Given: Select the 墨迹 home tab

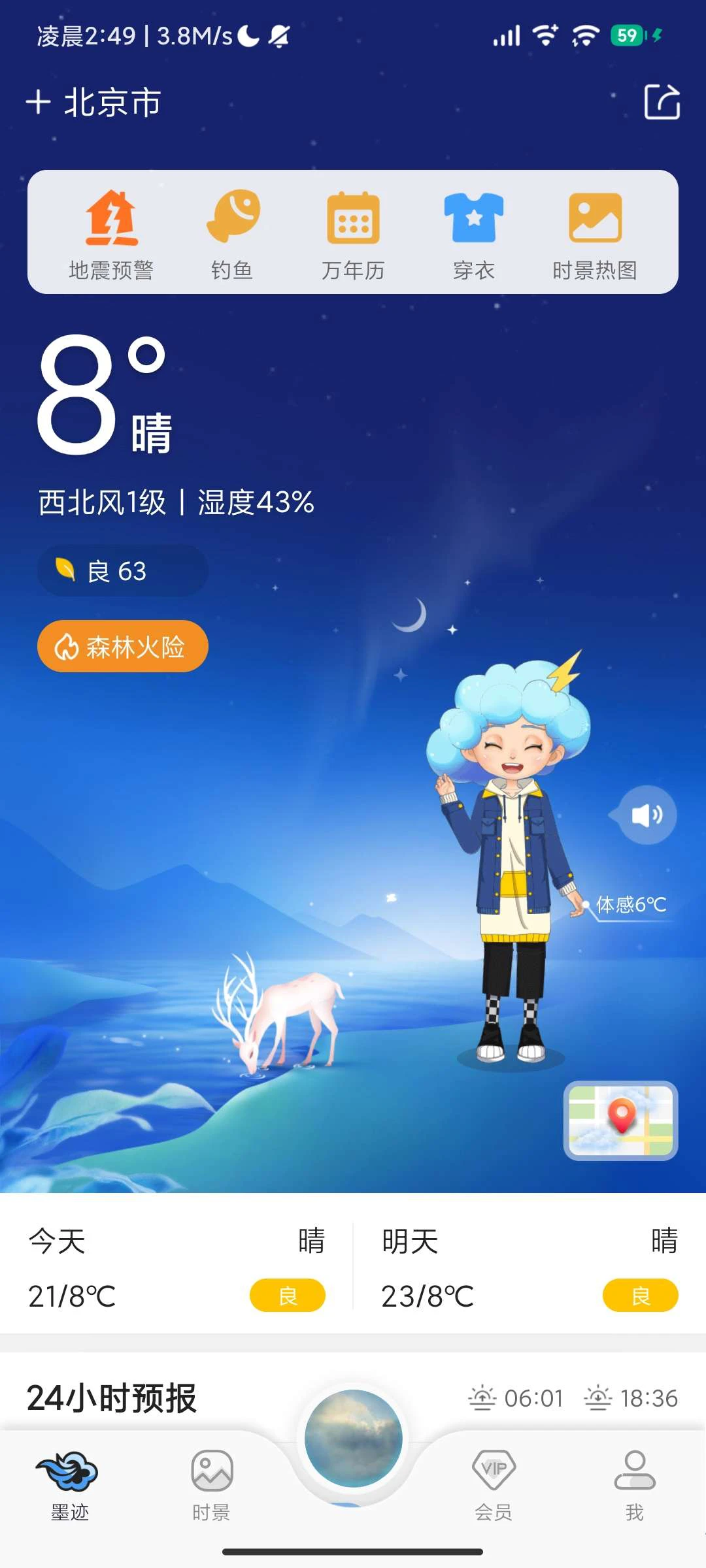Looking at the screenshot, I should point(69,1484).
